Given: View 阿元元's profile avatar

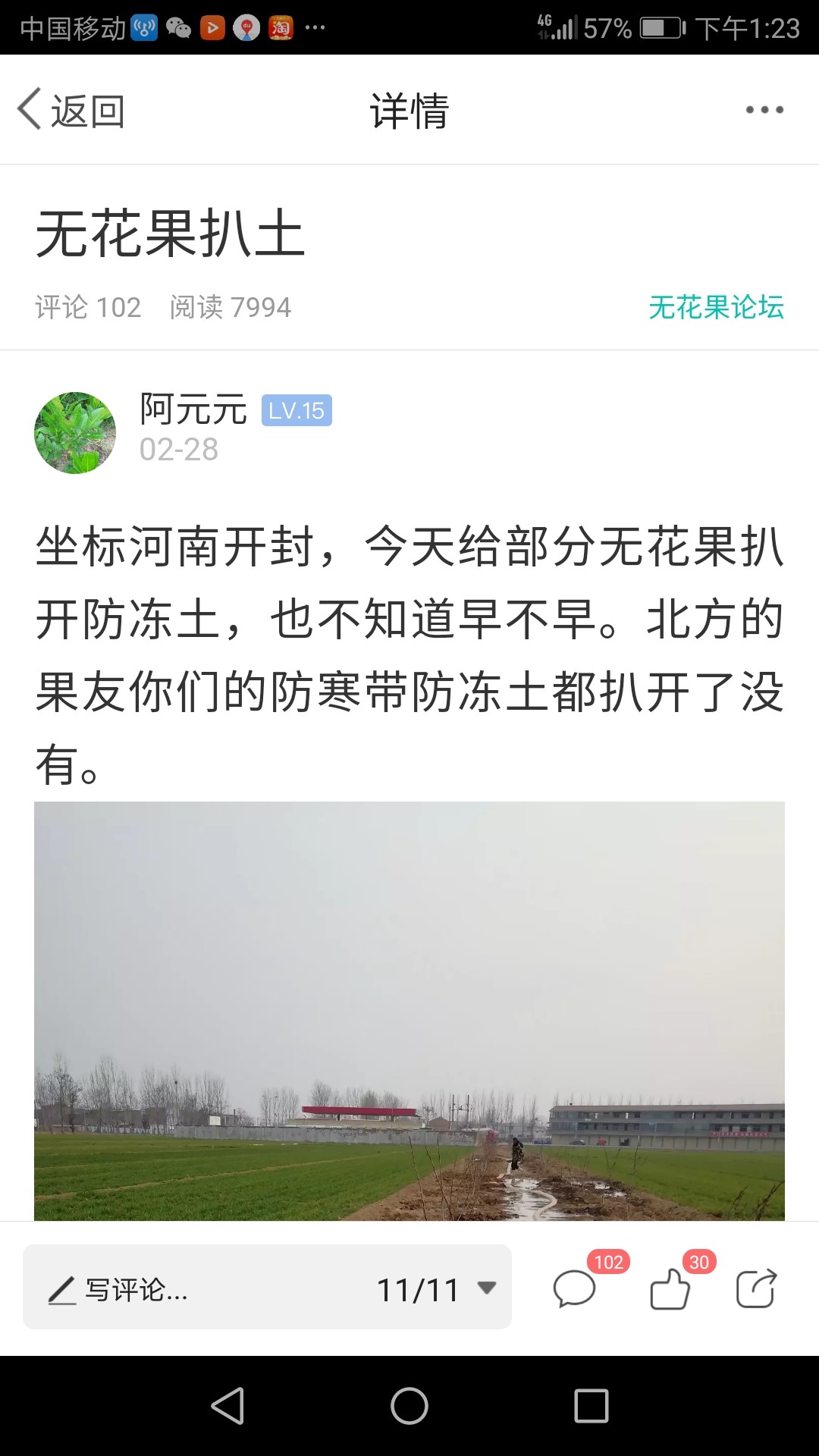Looking at the screenshot, I should 75,433.
